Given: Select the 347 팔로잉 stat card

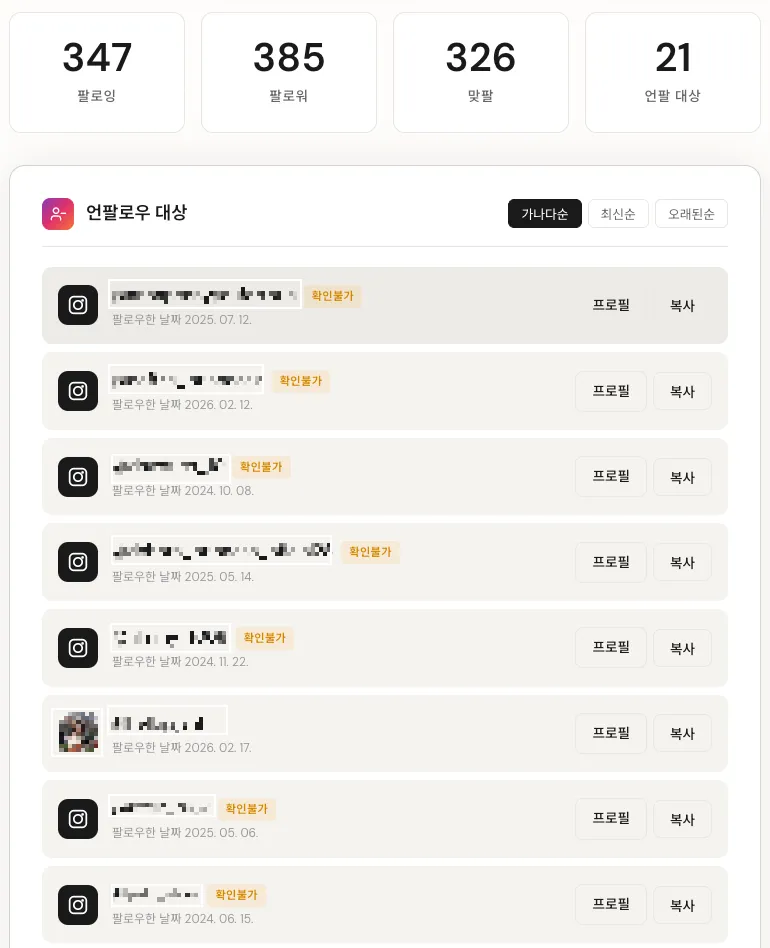Looking at the screenshot, I should [97, 72].
